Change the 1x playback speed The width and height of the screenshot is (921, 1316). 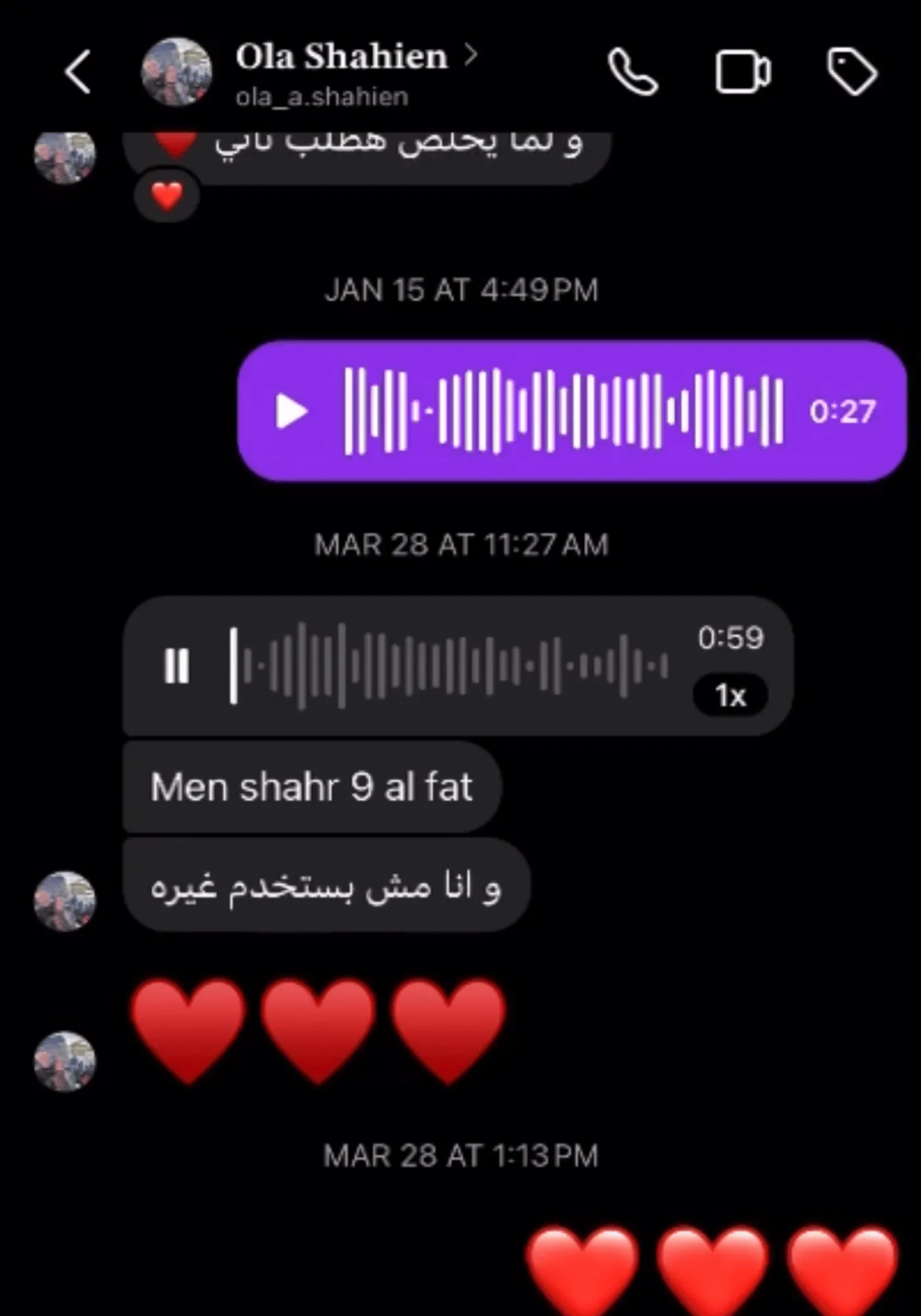(730, 696)
